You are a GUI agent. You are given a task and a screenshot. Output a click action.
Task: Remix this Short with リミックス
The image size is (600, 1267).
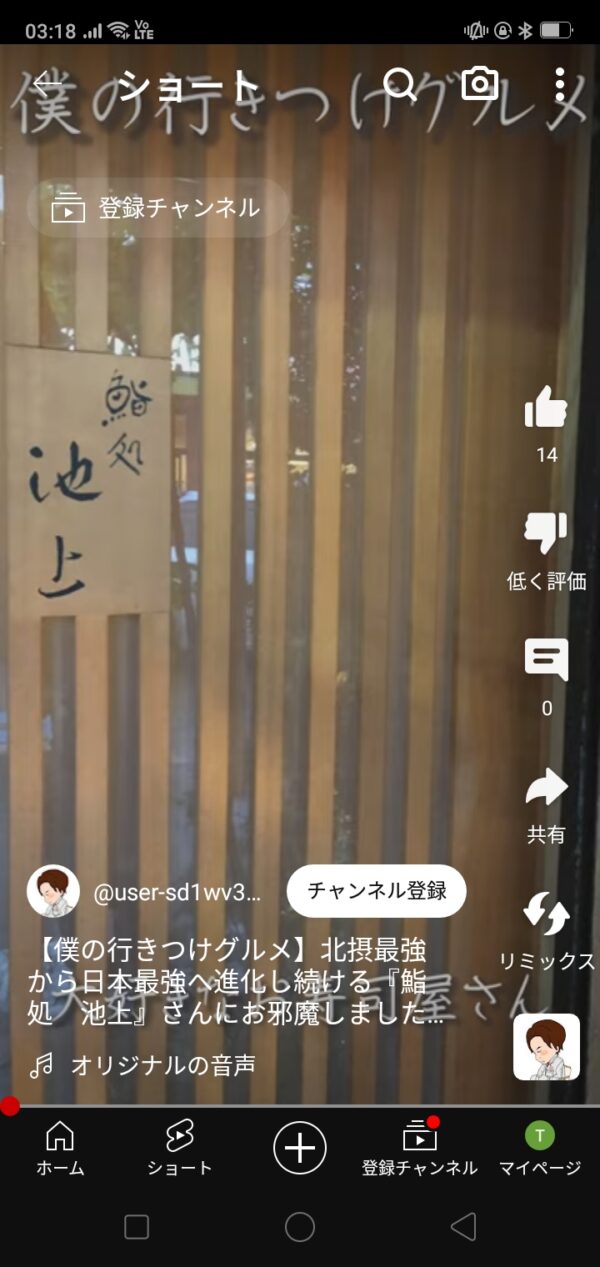point(546,914)
